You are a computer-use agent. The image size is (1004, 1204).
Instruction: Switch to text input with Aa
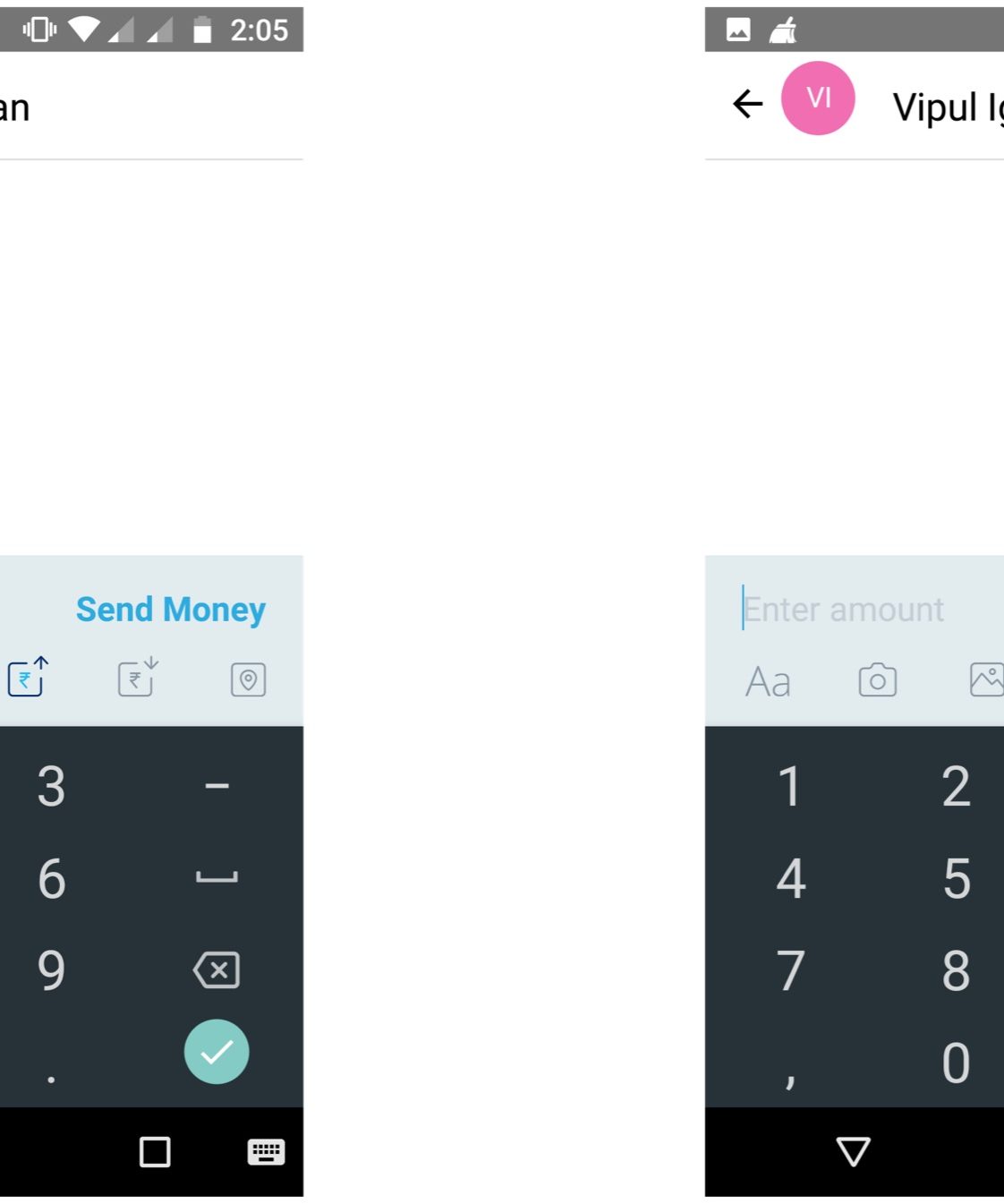(768, 681)
